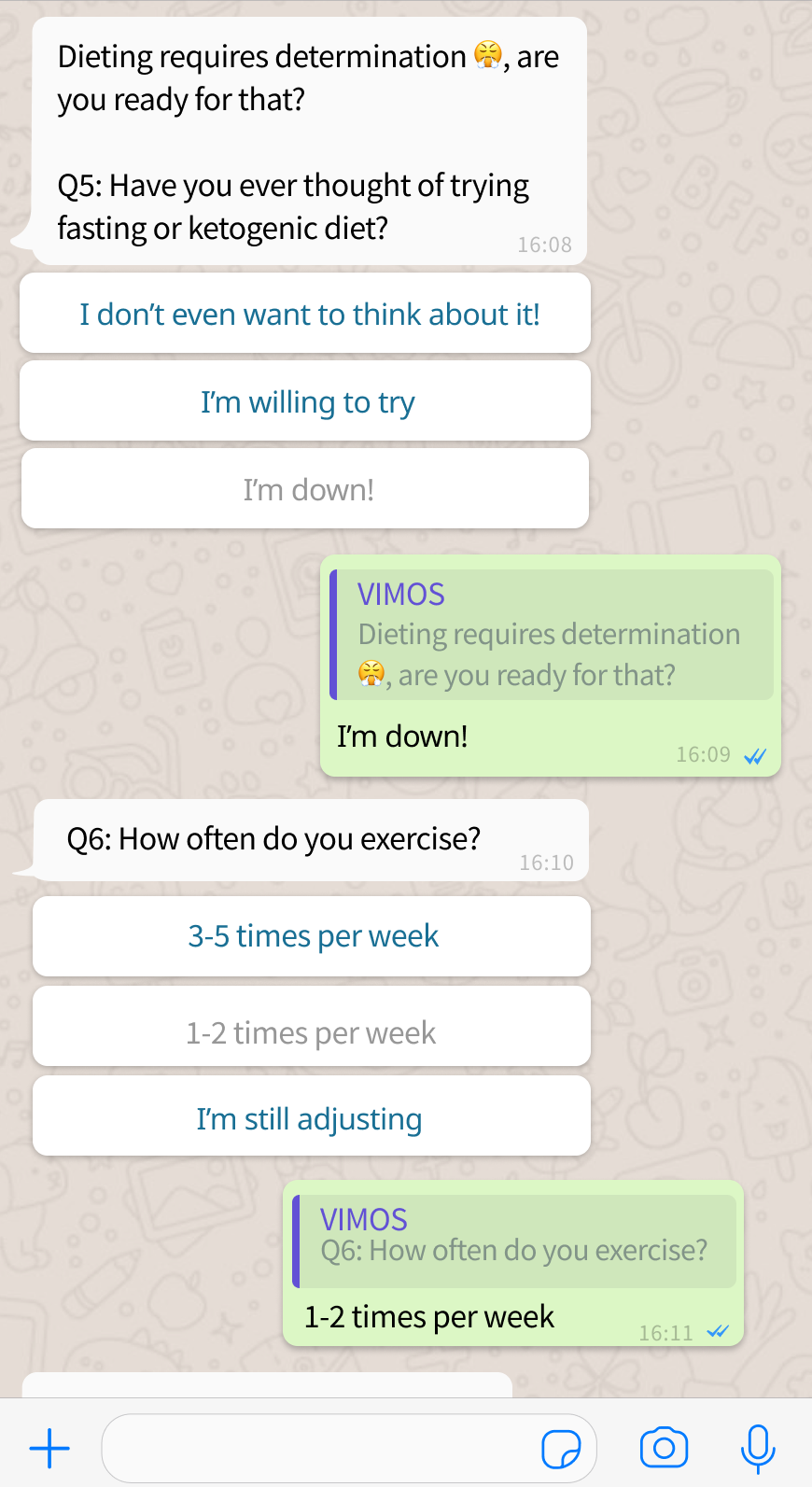The width and height of the screenshot is (812, 1487).
Task: Tap the microphone voice message icon
Action: (x=757, y=1448)
